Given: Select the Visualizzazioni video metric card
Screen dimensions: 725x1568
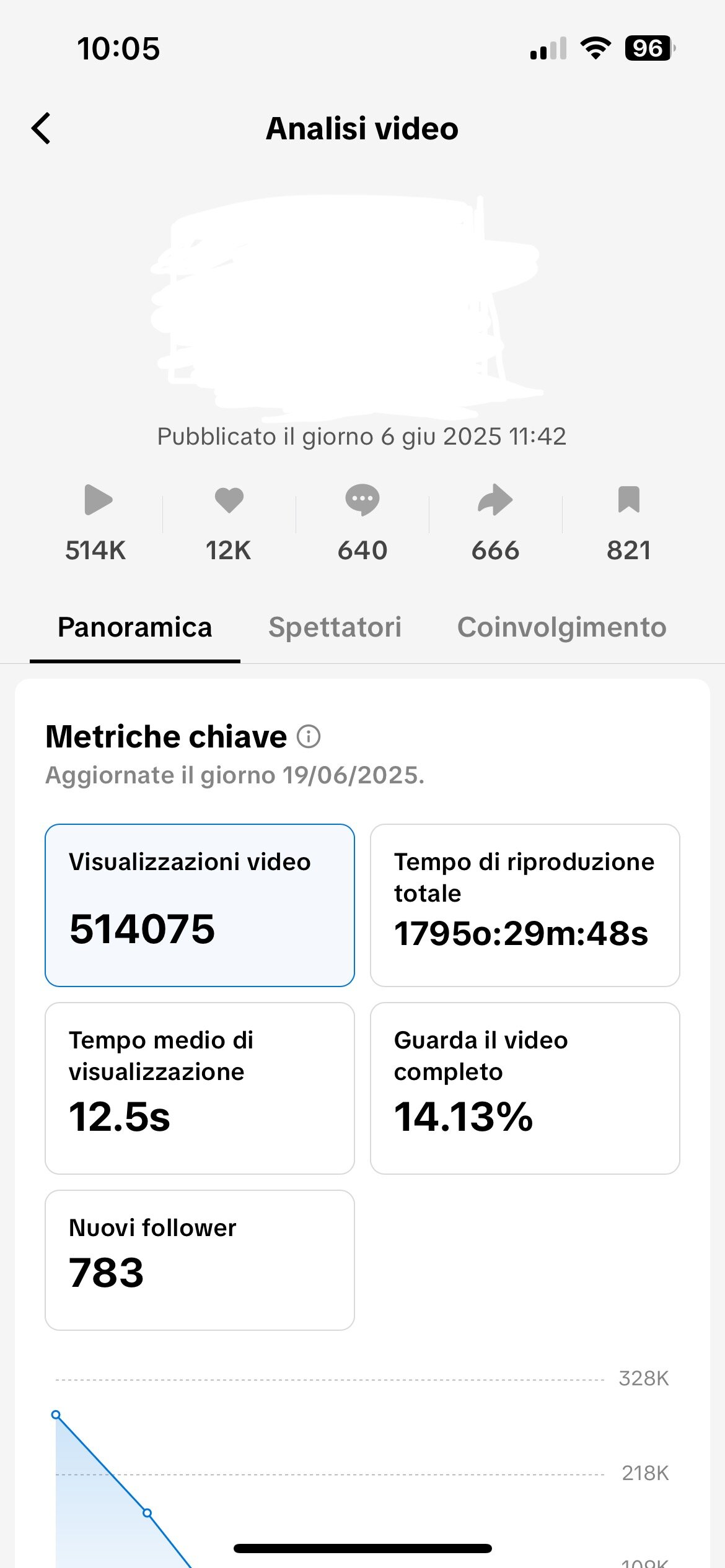Looking at the screenshot, I should click(x=200, y=905).
